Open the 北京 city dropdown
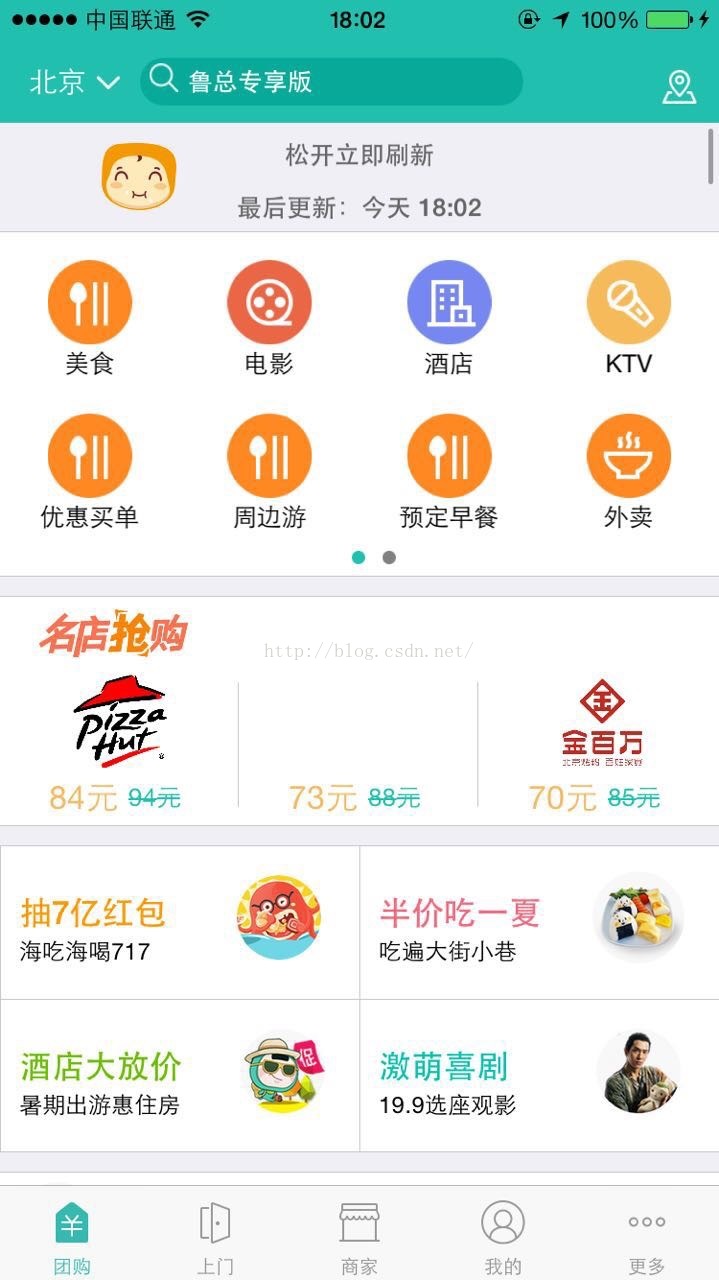Screen dimensions: 719x1280 pyautogui.click(x=75, y=82)
